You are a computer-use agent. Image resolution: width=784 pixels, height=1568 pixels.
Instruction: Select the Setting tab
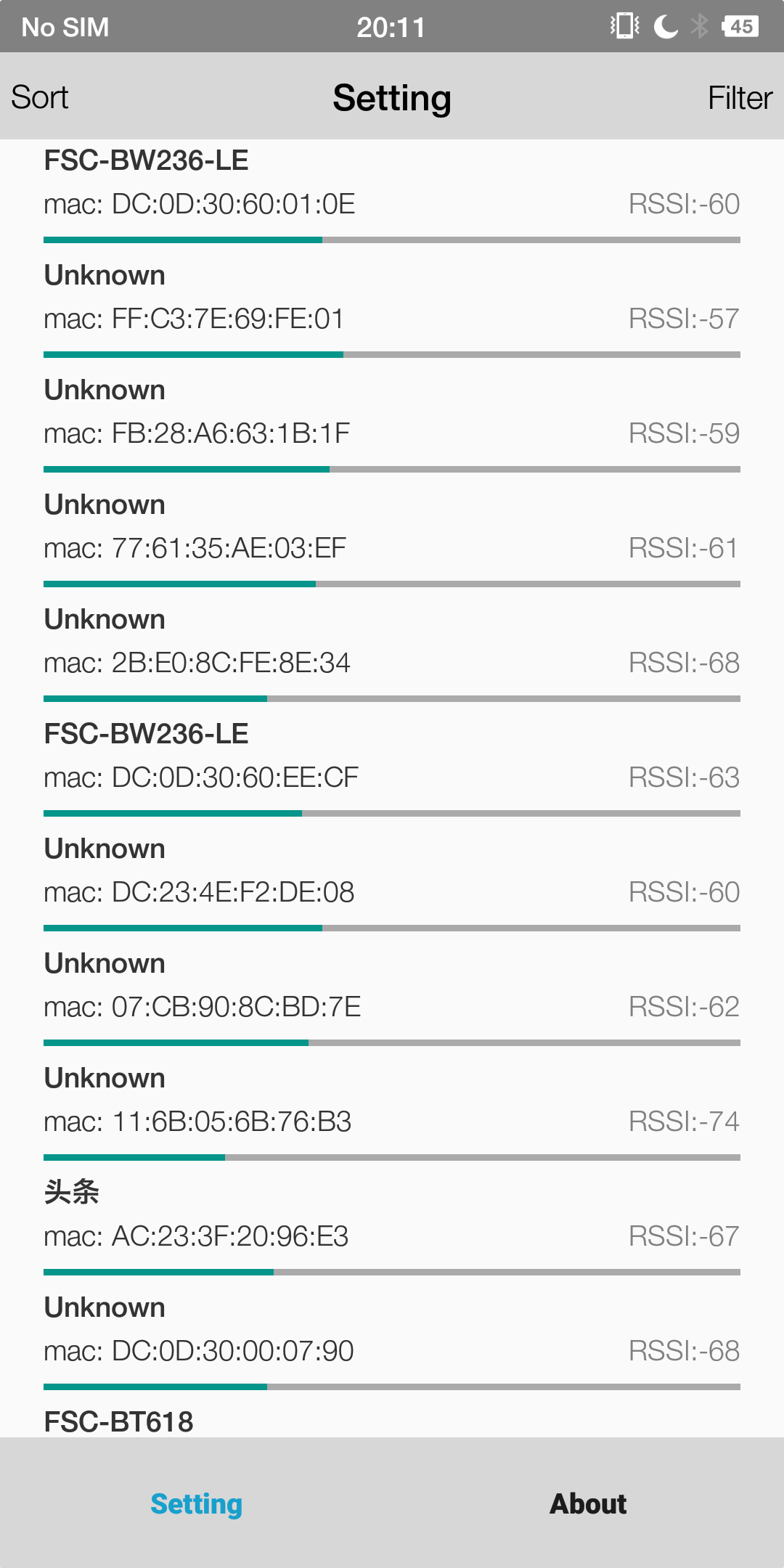tap(196, 1504)
